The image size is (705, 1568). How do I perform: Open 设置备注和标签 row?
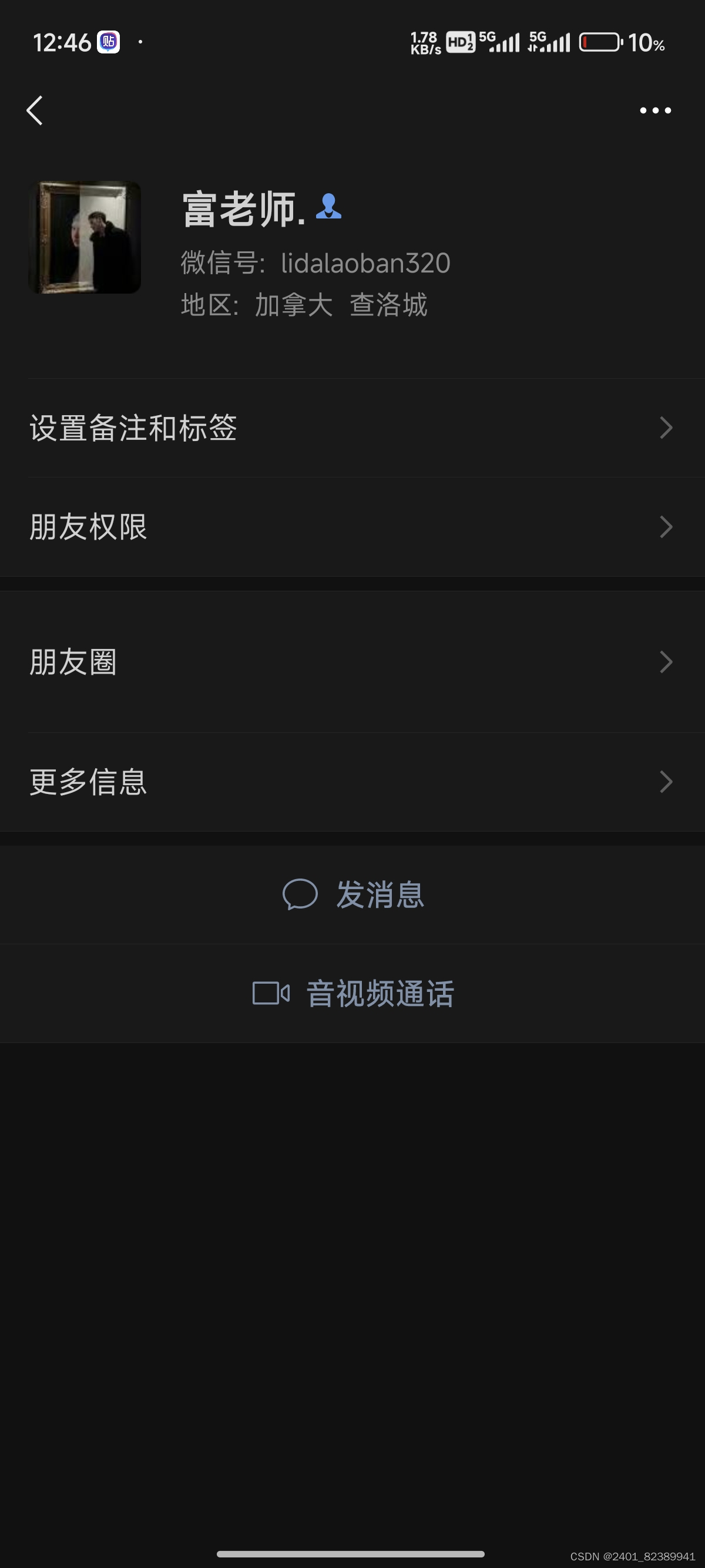click(352, 428)
